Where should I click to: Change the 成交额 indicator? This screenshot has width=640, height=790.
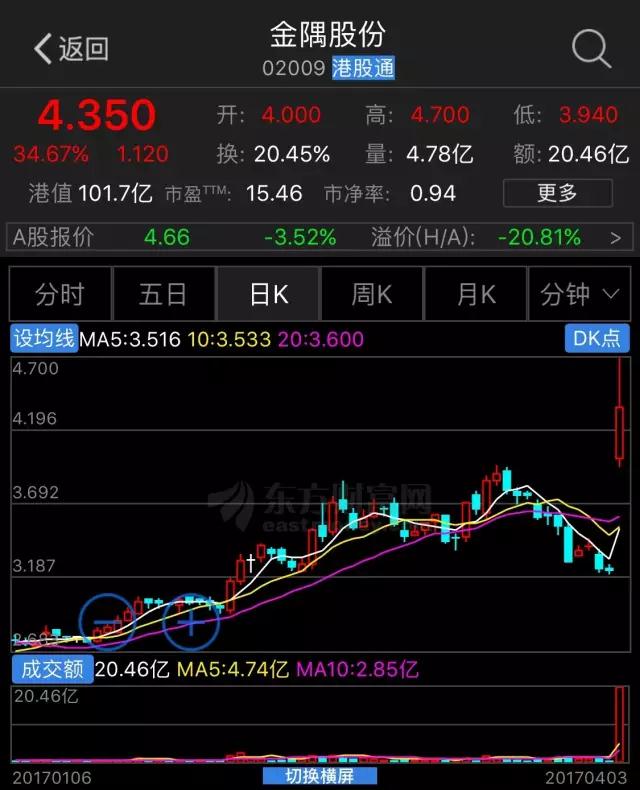(x=50, y=669)
